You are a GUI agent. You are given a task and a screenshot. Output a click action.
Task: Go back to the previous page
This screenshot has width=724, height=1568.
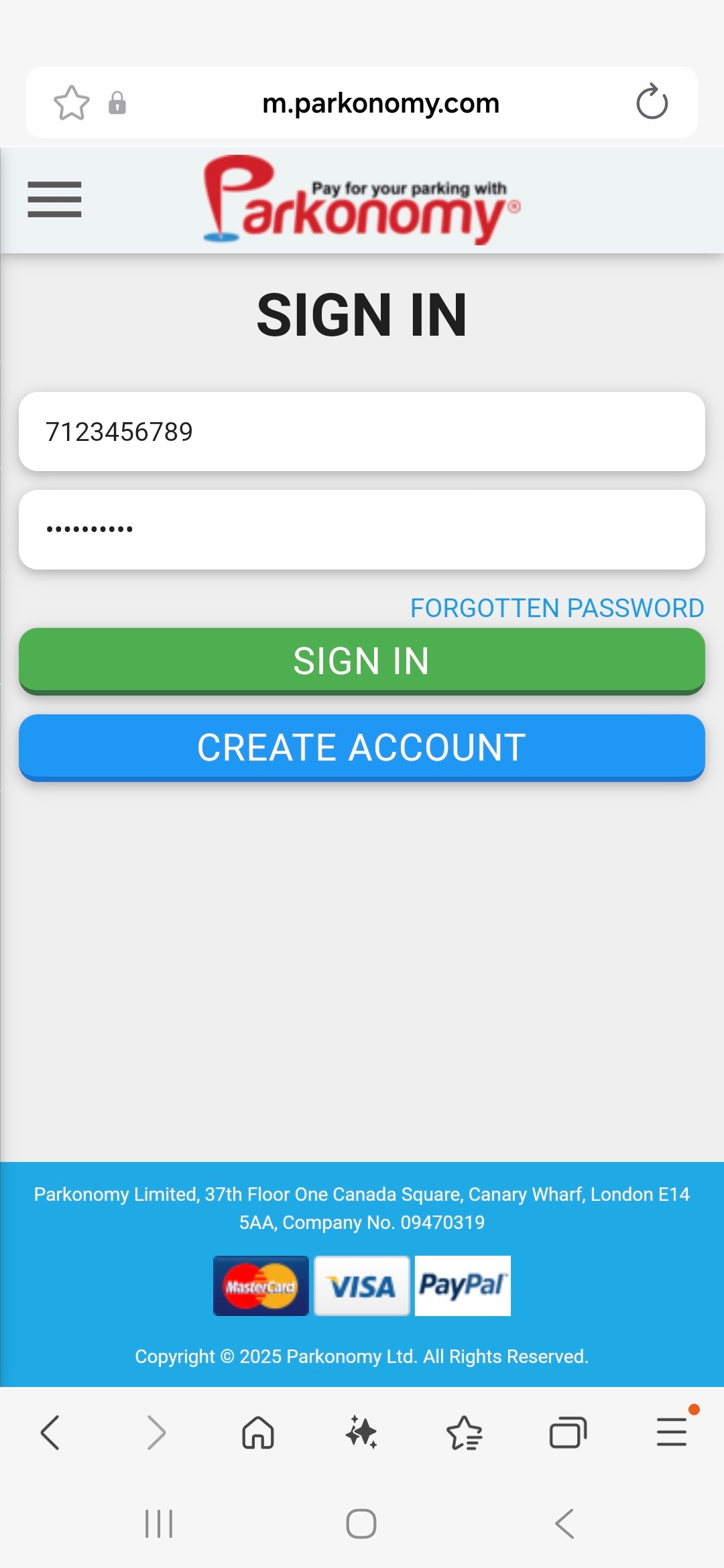click(51, 1433)
